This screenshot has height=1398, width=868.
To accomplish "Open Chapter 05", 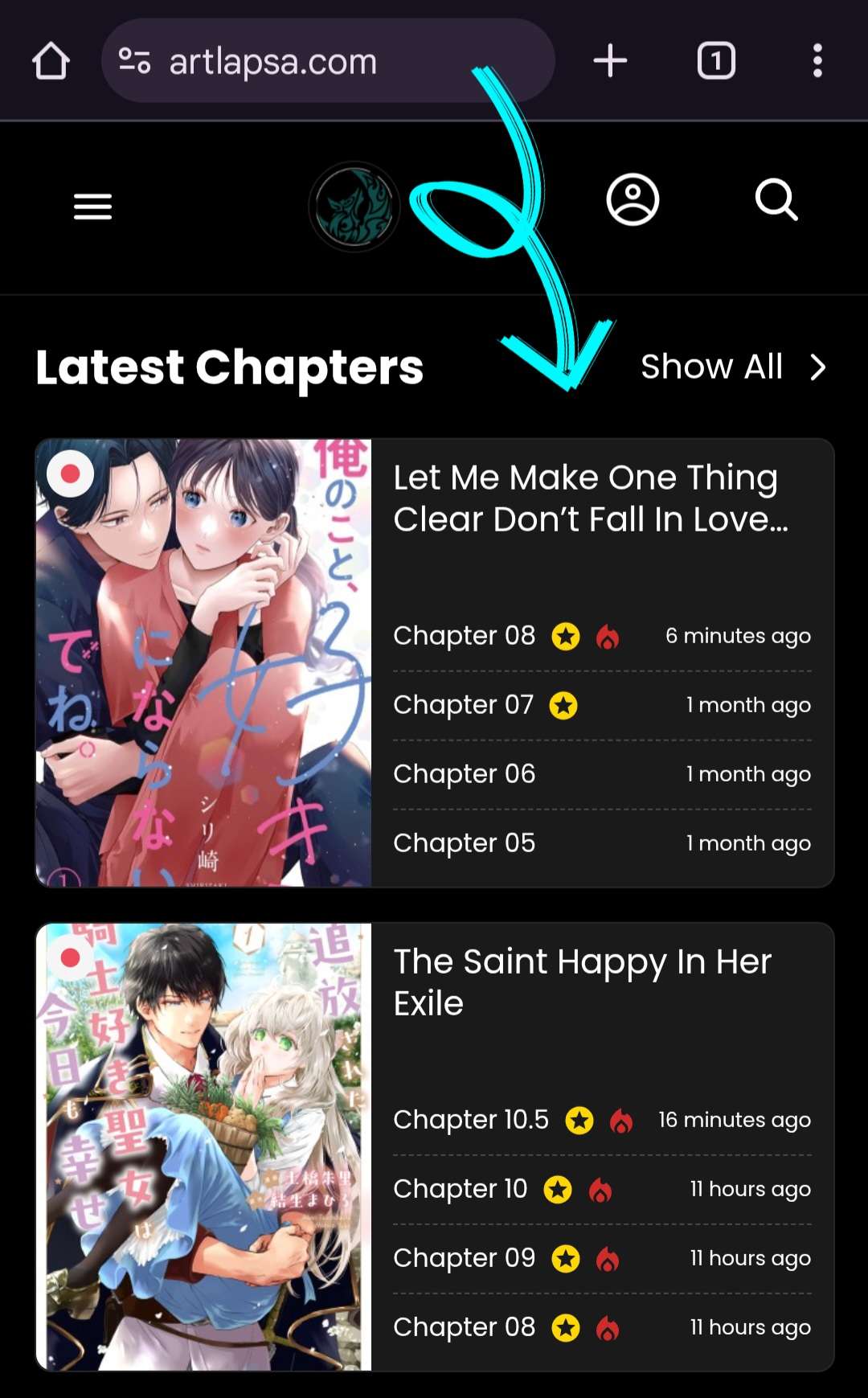I will (464, 843).
